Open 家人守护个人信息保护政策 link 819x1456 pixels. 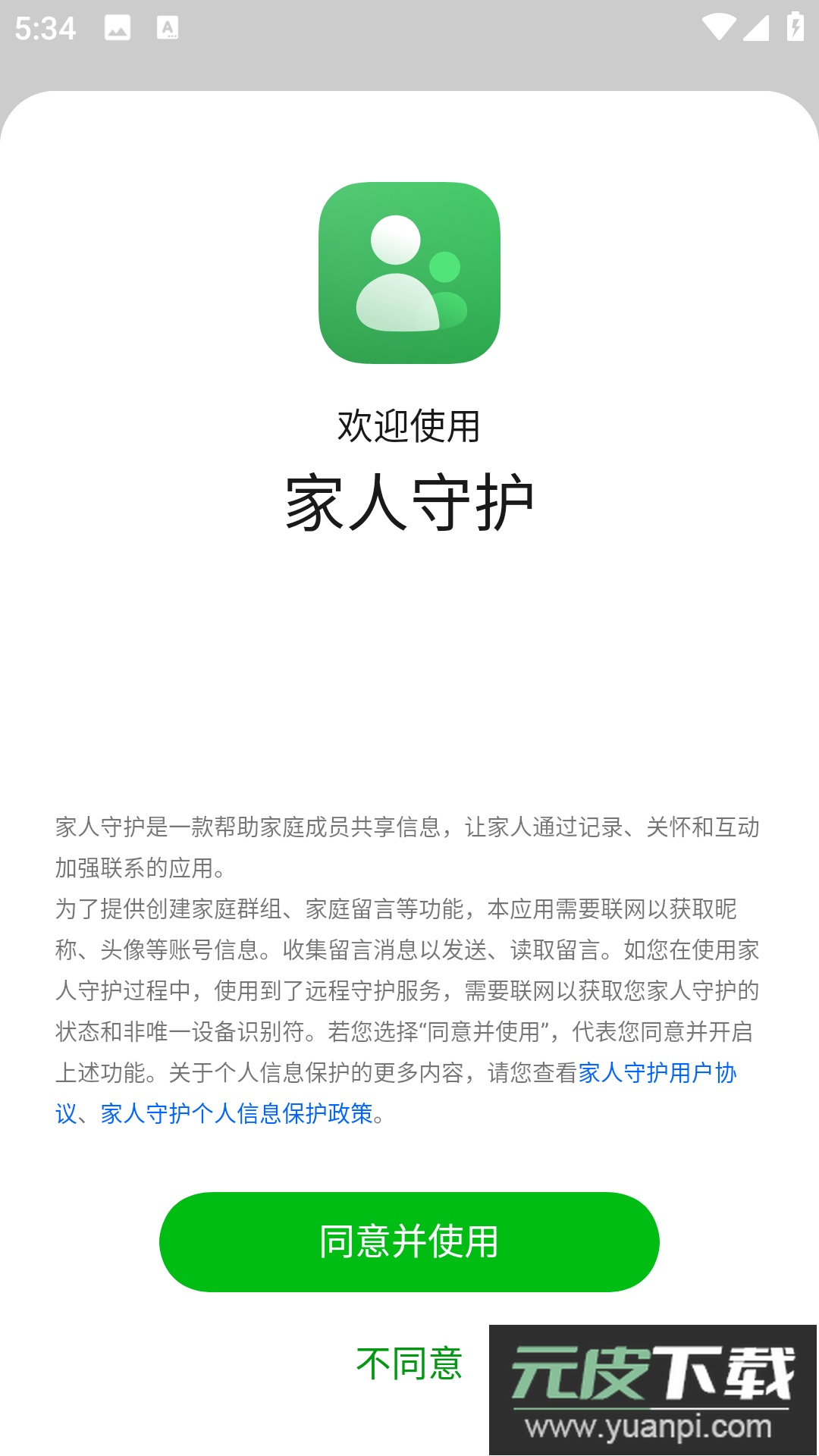click(237, 1114)
